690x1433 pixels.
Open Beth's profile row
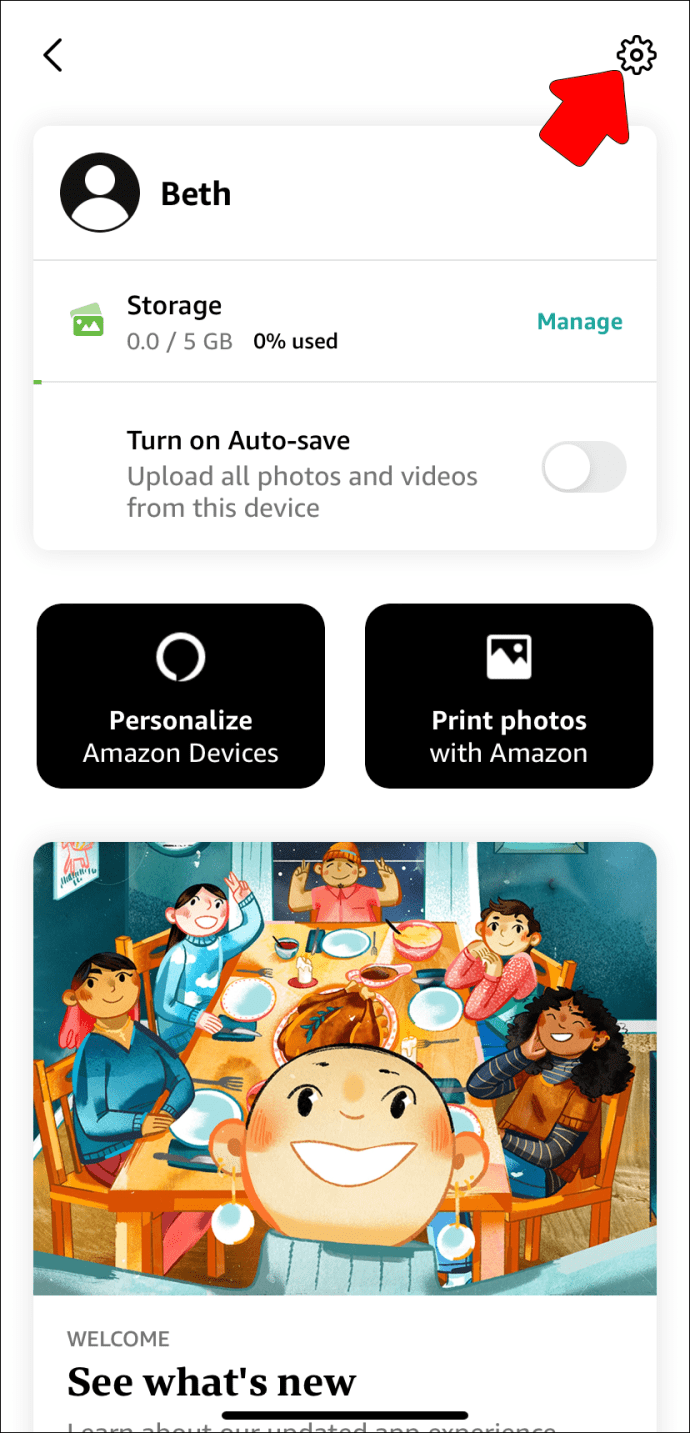(344, 193)
